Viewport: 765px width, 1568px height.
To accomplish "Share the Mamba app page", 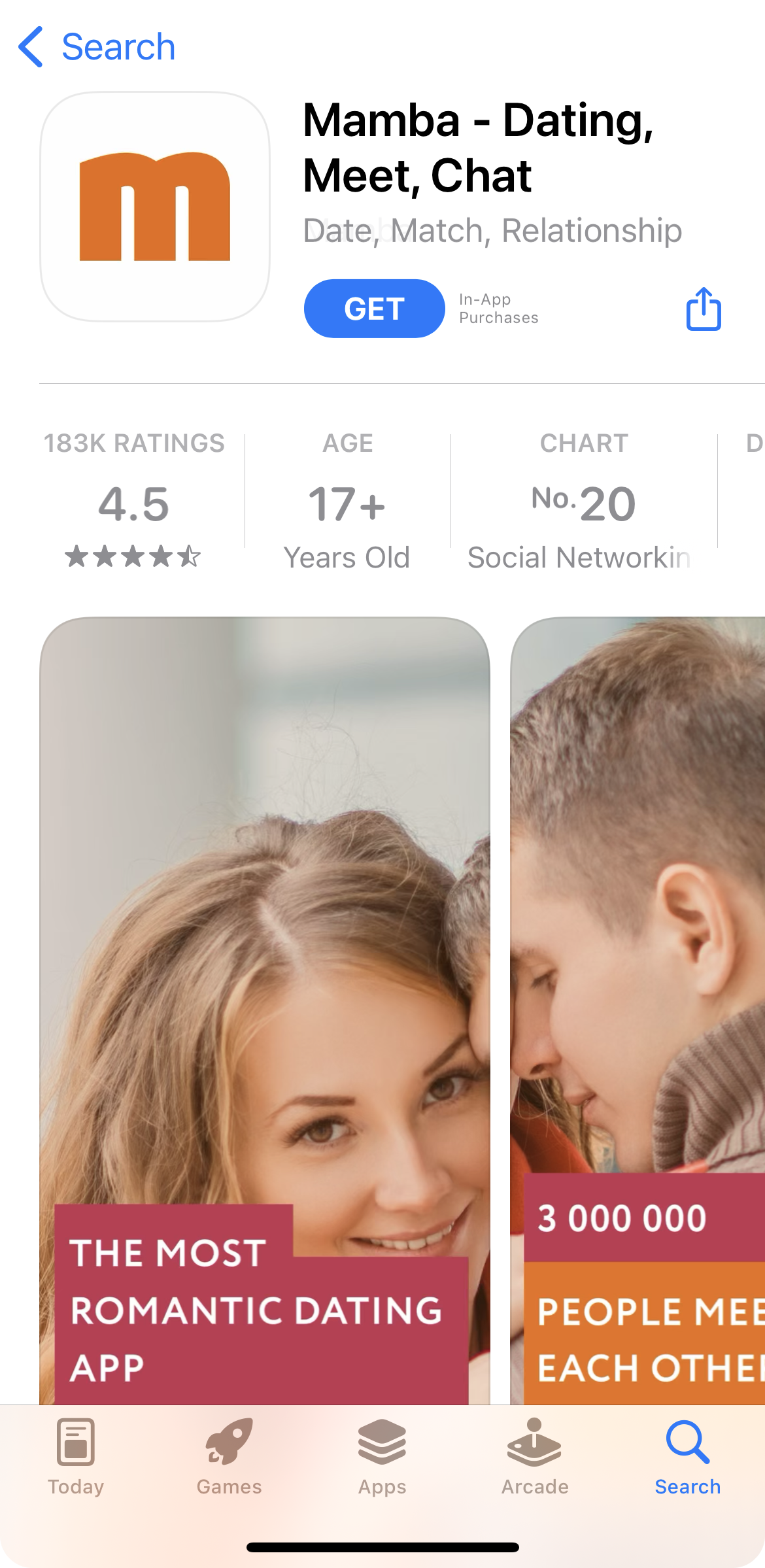I will 704,309.
